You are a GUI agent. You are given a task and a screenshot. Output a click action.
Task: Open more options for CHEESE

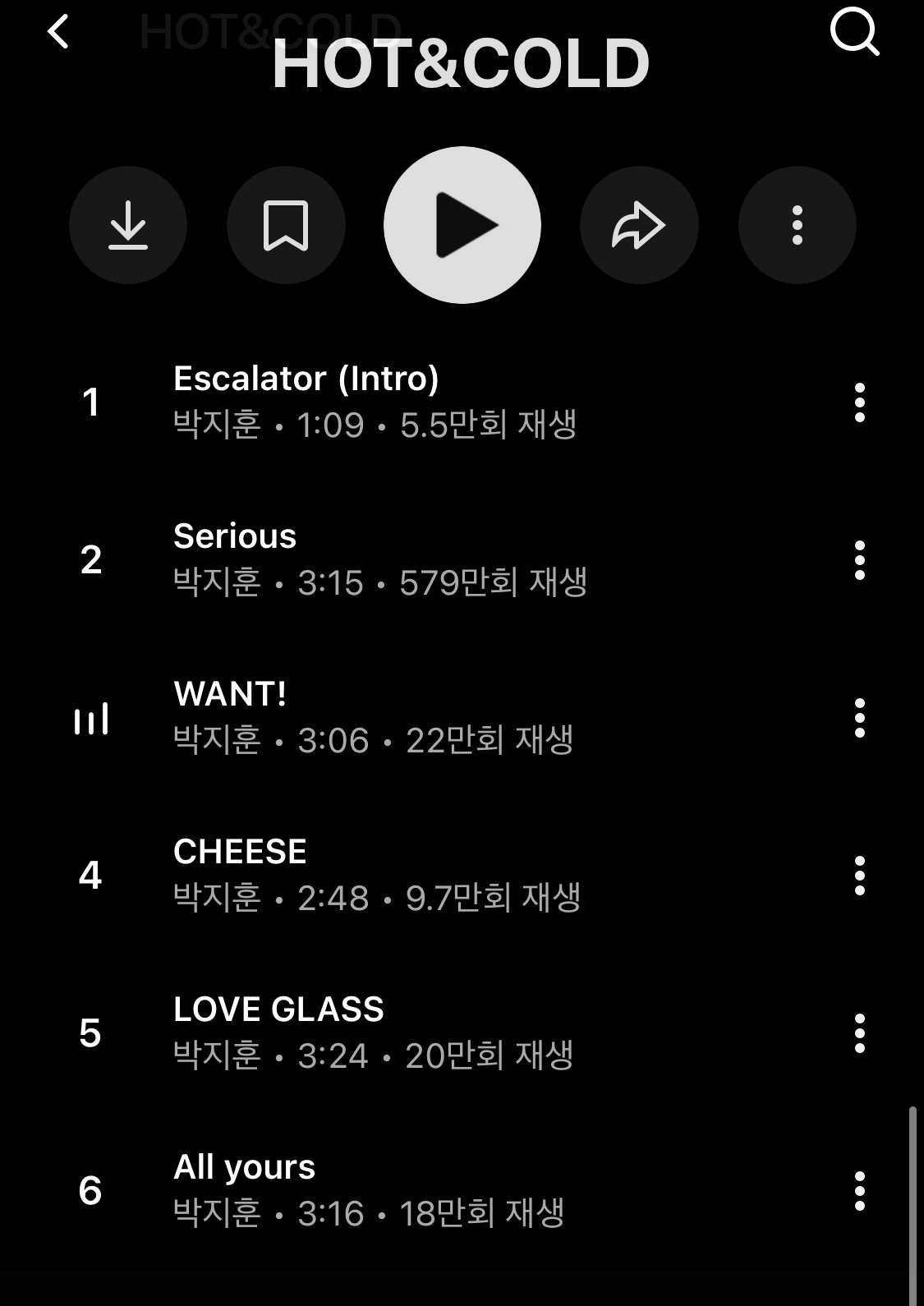coord(859,876)
